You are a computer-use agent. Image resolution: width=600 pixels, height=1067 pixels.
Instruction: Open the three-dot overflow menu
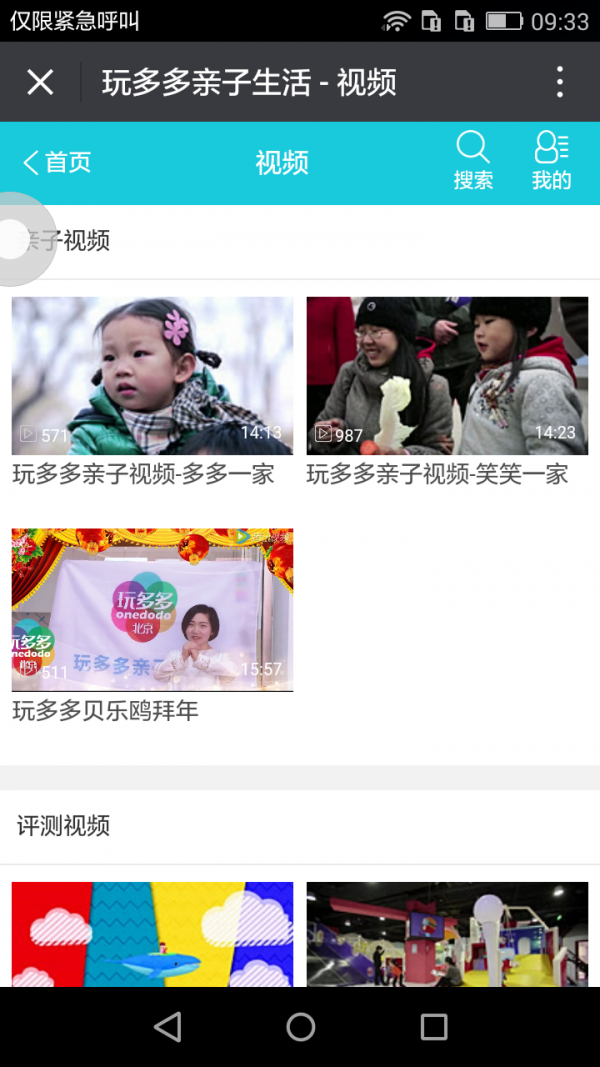[x=560, y=82]
